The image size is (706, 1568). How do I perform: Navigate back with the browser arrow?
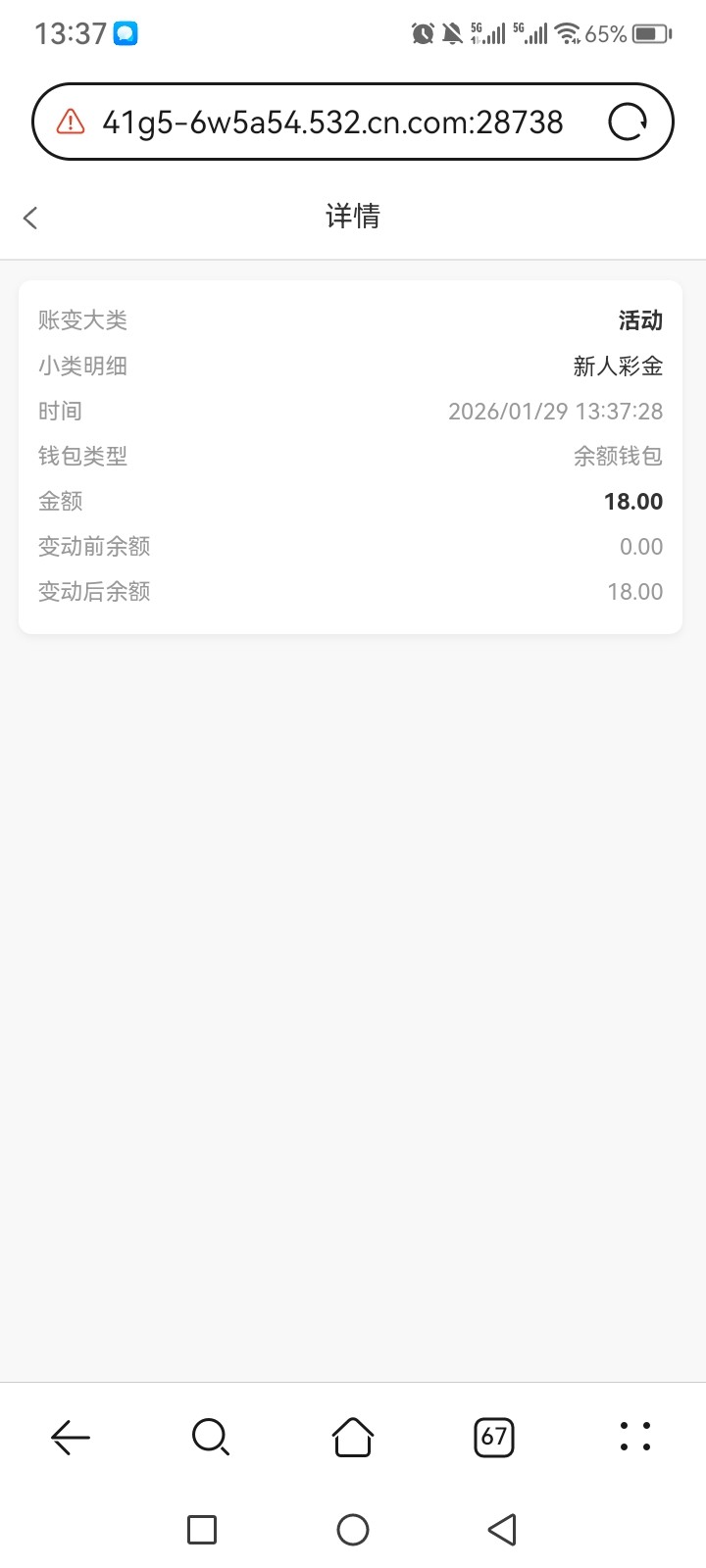(x=71, y=1437)
